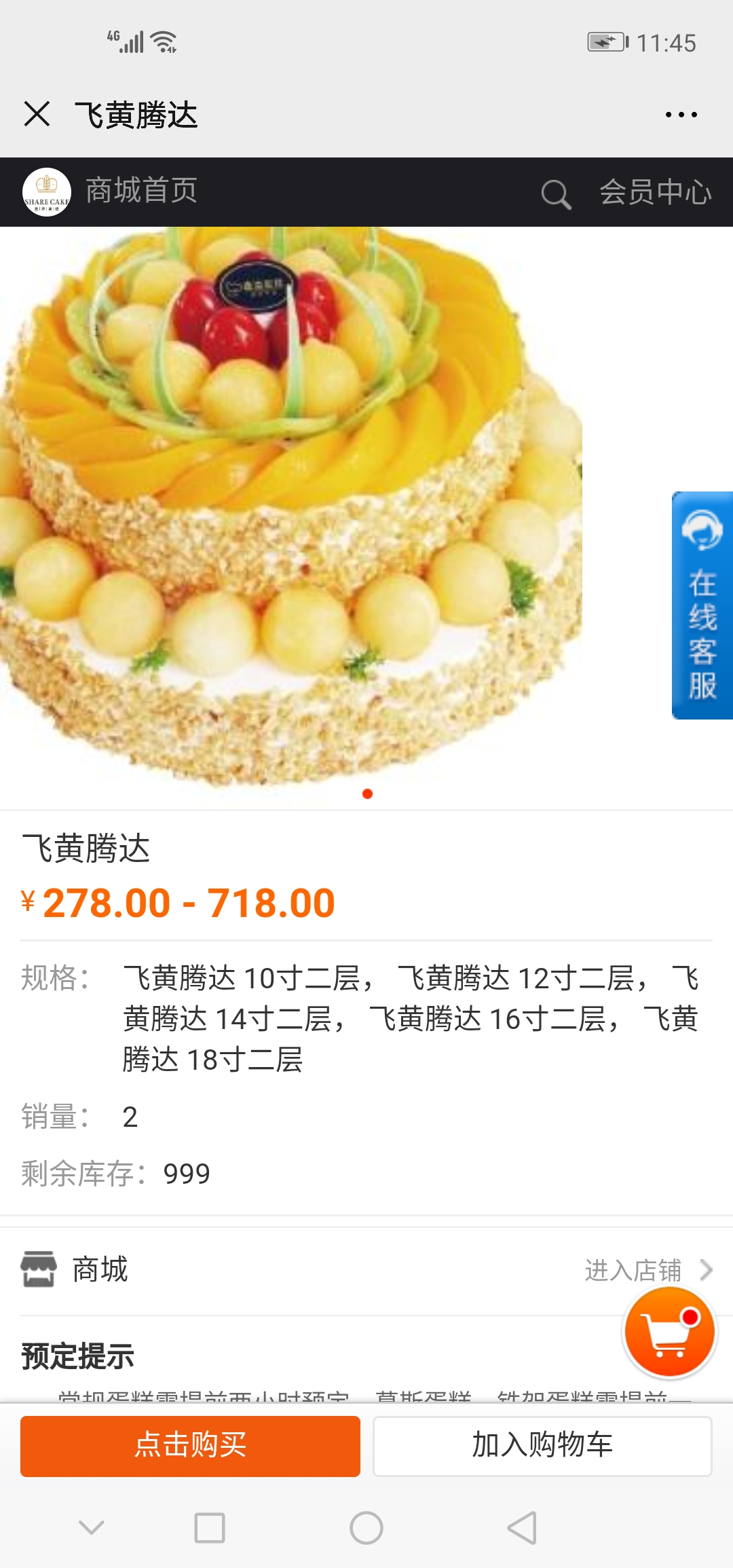The width and height of the screenshot is (733, 1568).
Task: Return to the system home screen
Action: coord(366,1528)
